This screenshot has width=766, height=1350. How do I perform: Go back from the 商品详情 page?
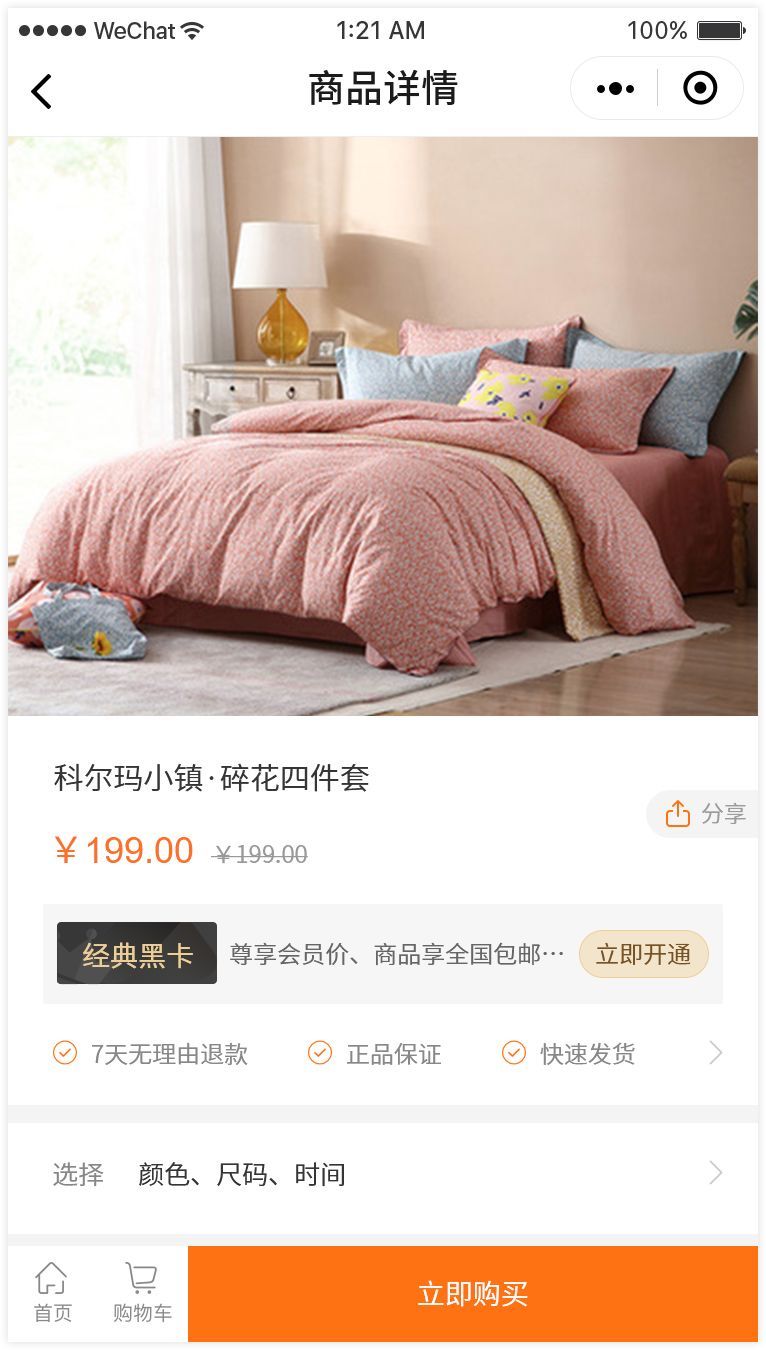click(x=41, y=91)
